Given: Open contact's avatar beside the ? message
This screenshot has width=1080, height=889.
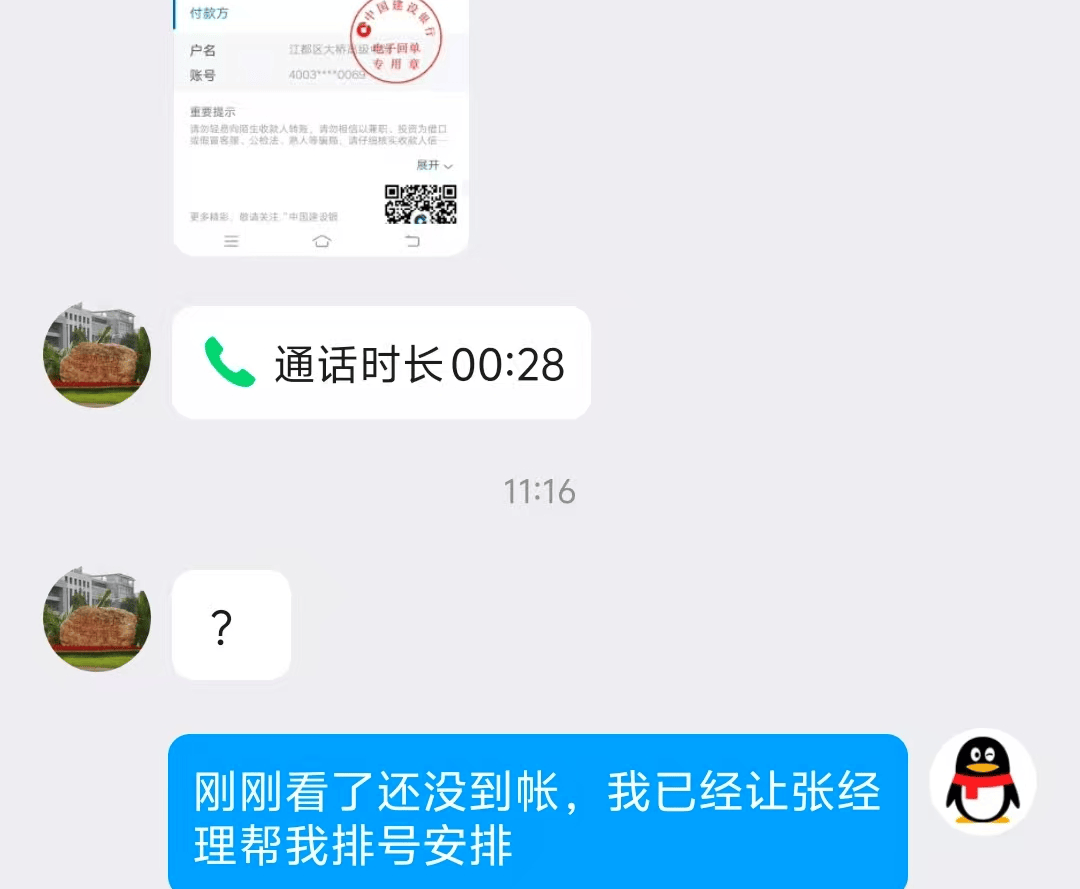Looking at the screenshot, I should [x=97, y=619].
